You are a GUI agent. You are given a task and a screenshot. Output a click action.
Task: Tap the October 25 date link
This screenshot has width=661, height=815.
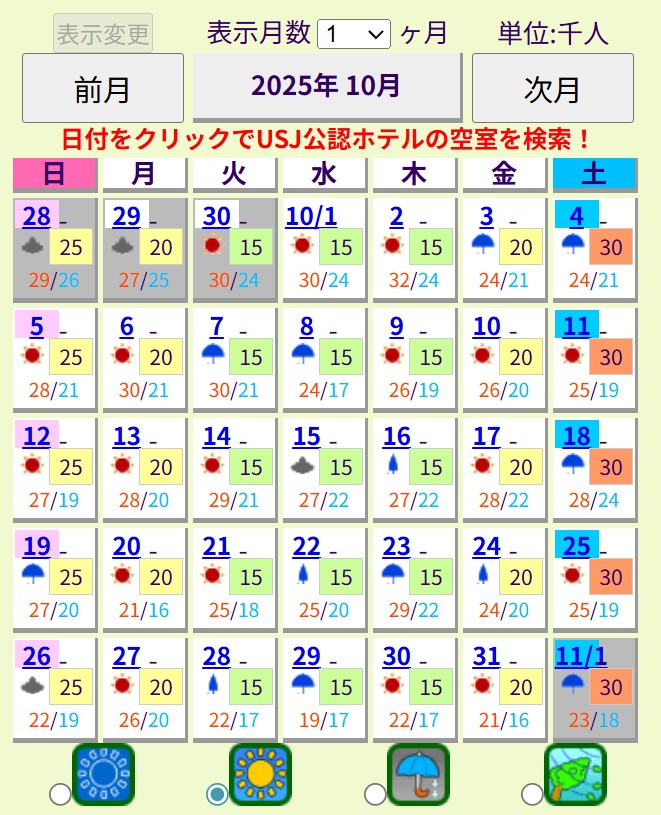(577, 547)
